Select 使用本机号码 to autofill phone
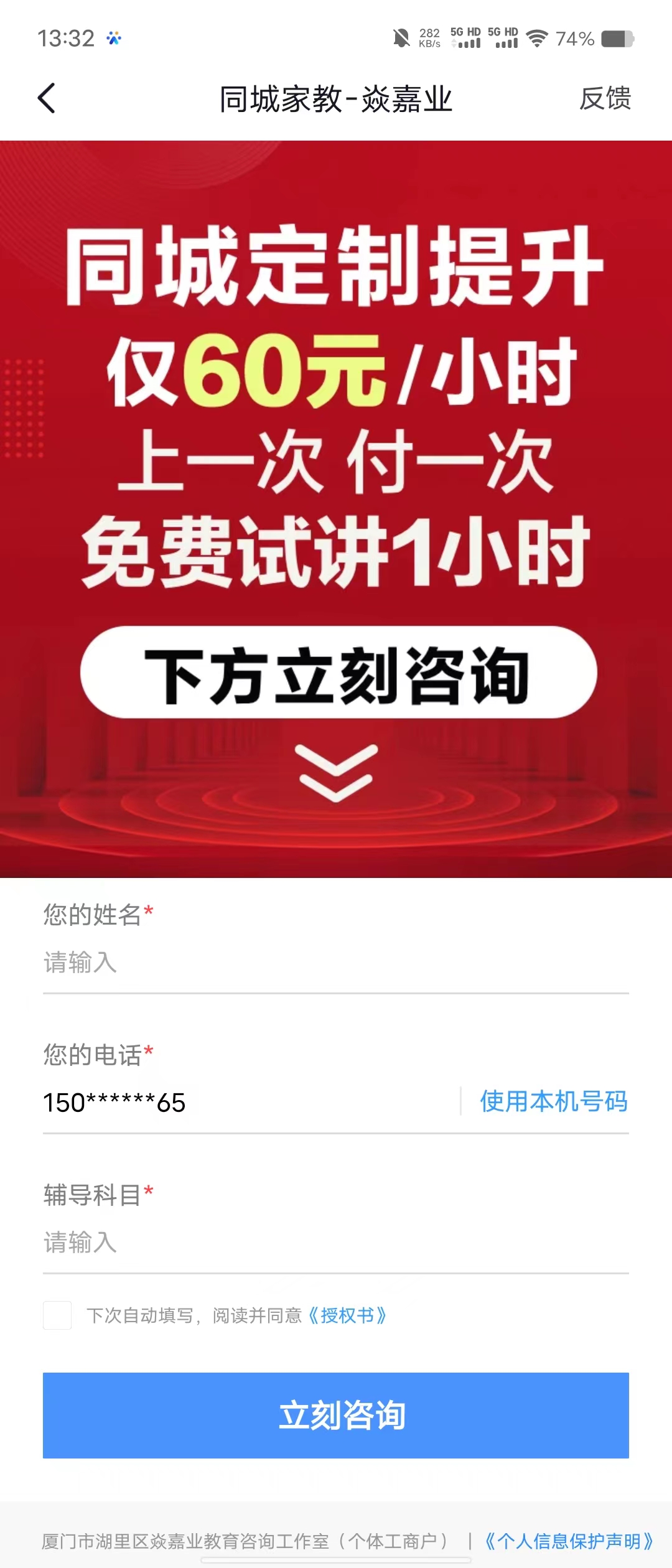Image resolution: width=672 pixels, height=1568 pixels. (x=553, y=1102)
